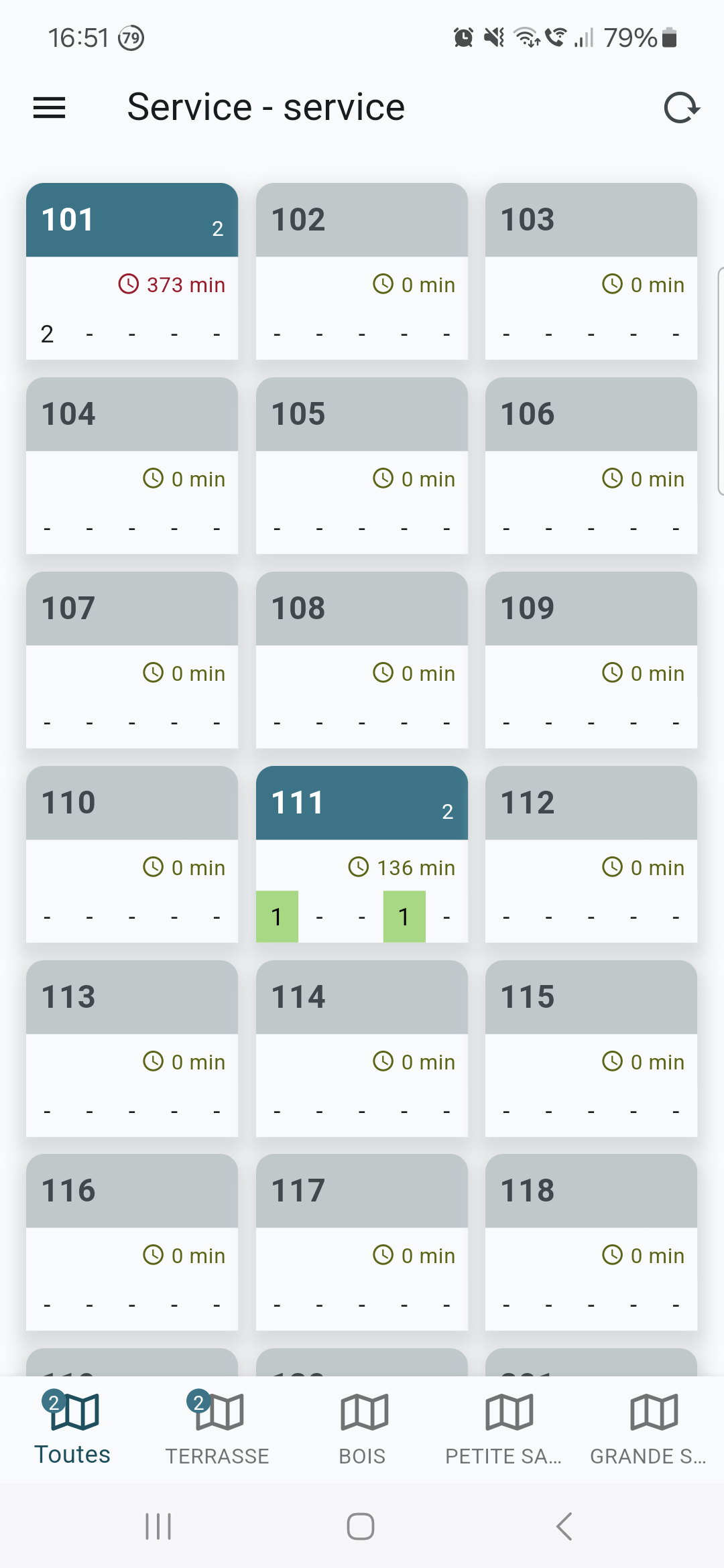Tap table 105 card
Viewport: 724px width, 1568px height.
[362, 466]
